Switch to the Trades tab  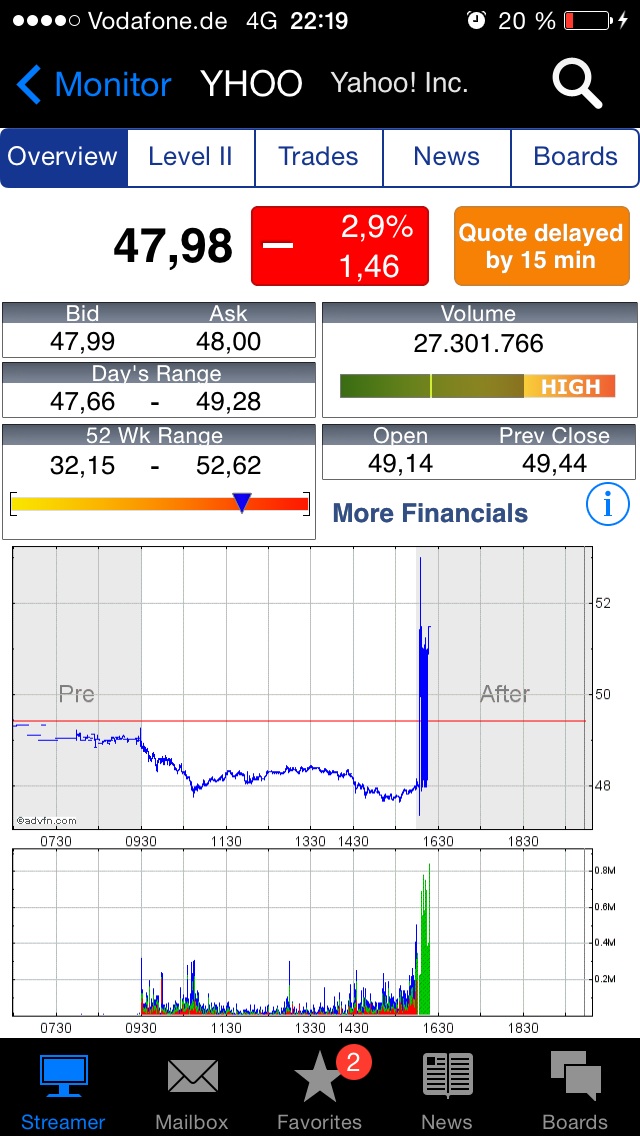[x=318, y=157]
